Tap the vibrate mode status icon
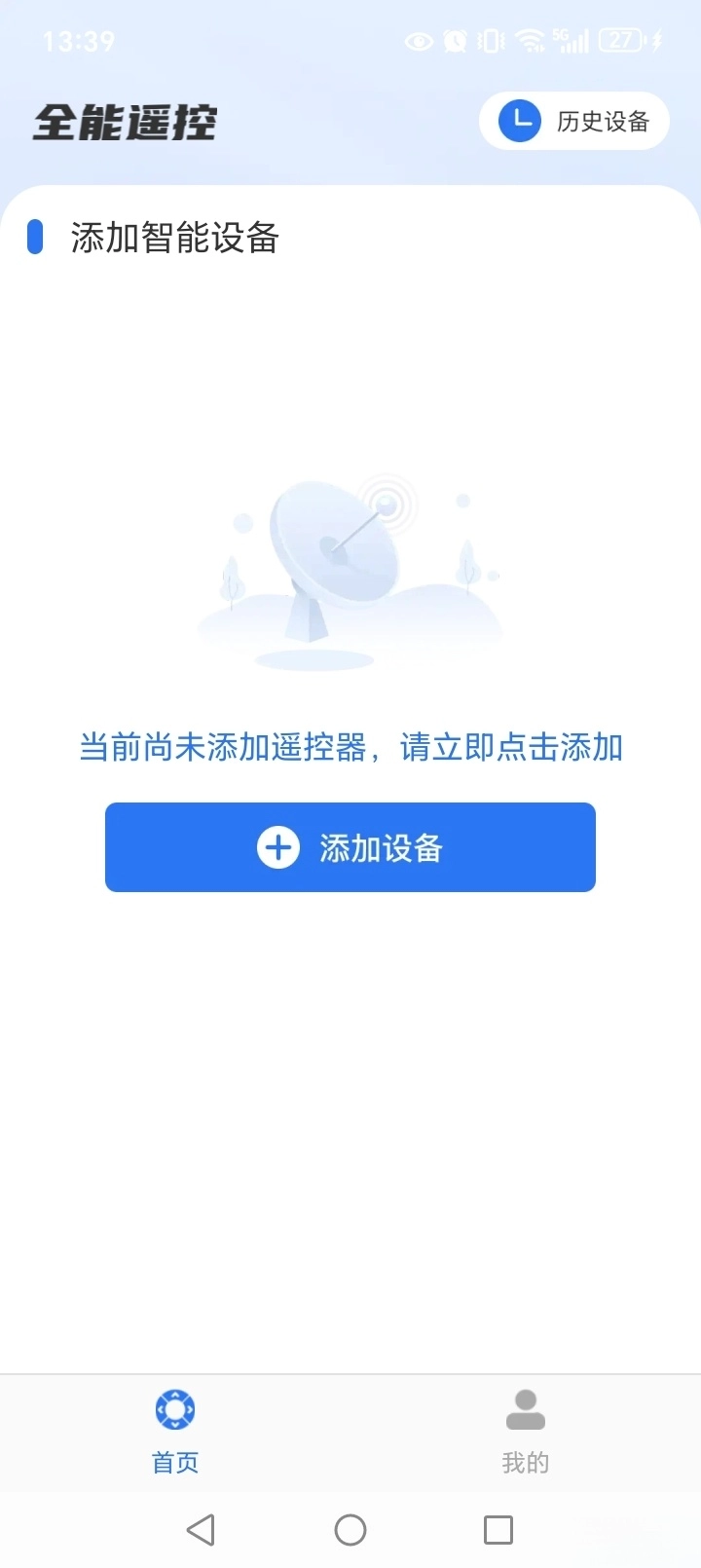Image resolution: width=701 pixels, height=1568 pixels. 489,42
